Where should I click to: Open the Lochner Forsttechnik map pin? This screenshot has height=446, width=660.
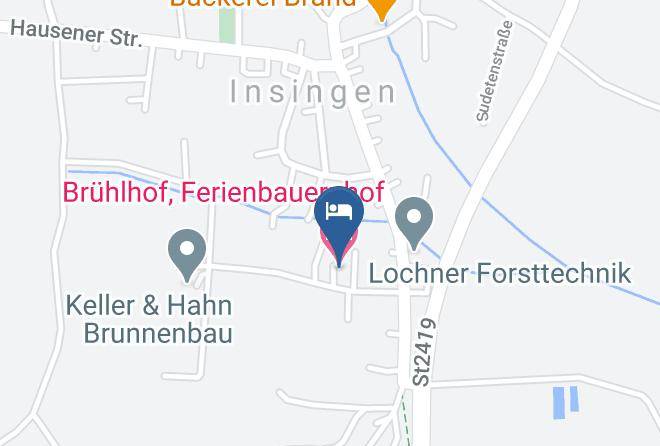414,222
